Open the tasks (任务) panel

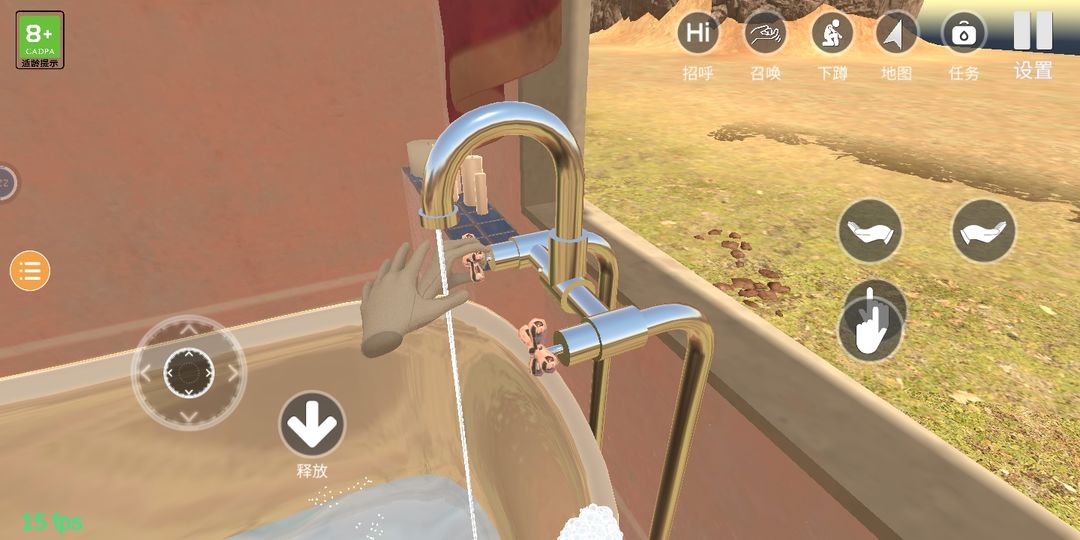click(964, 34)
